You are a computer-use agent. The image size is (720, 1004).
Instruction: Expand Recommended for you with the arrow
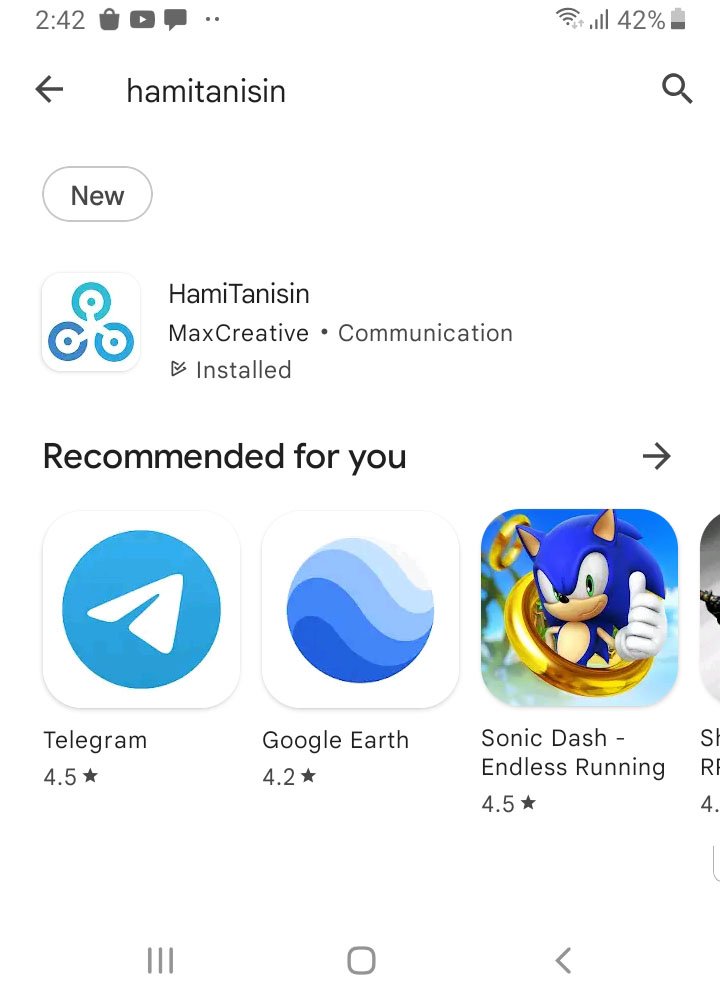656,457
